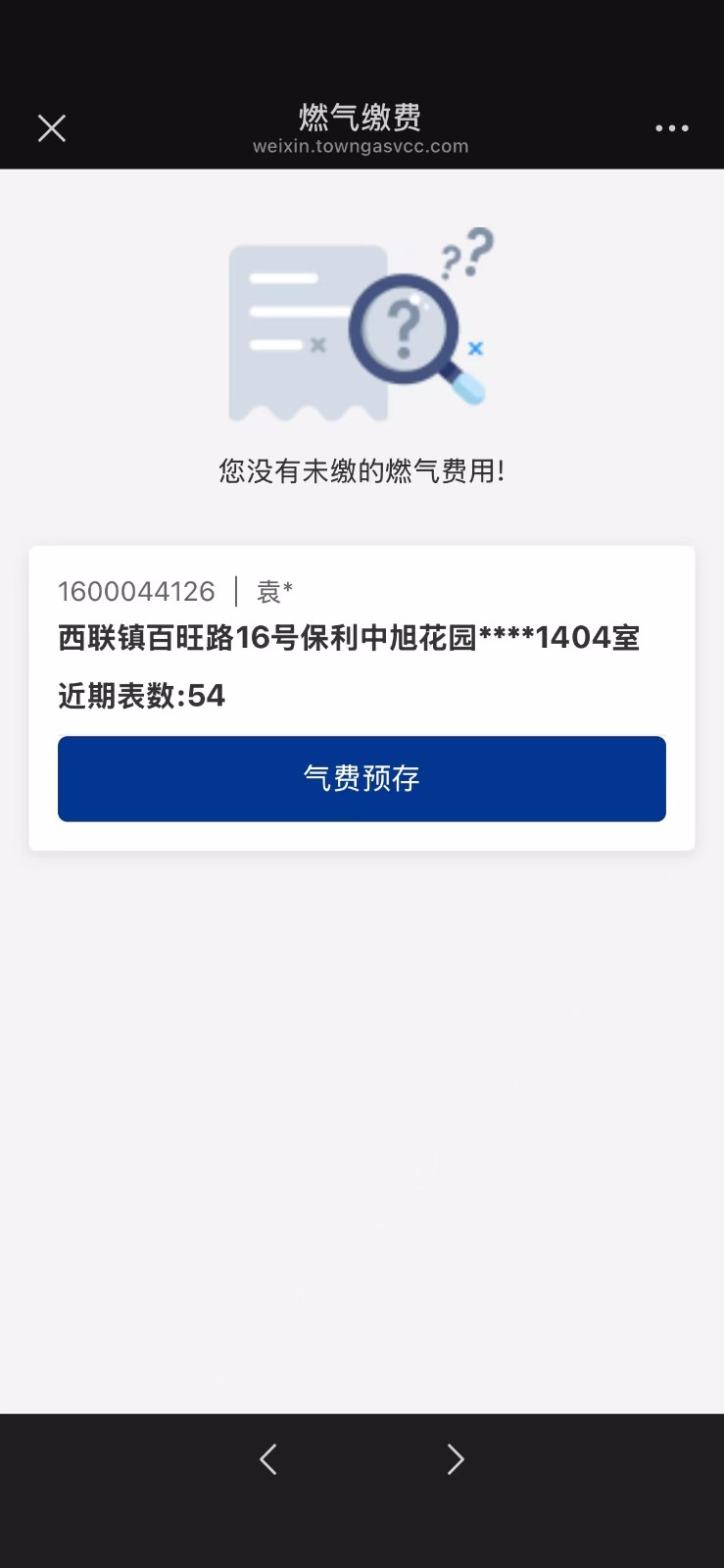Image resolution: width=724 pixels, height=1568 pixels.
Task: Tap the 气费预存 button
Action: [x=362, y=778]
